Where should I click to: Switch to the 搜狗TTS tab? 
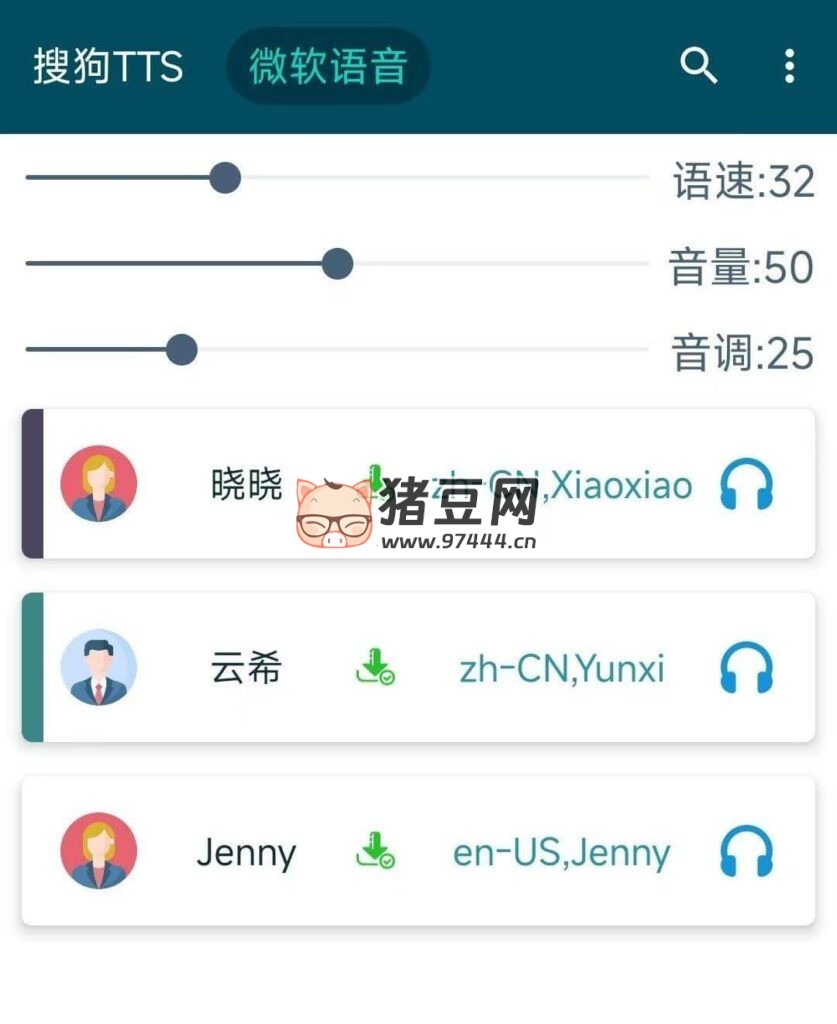pos(108,66)
